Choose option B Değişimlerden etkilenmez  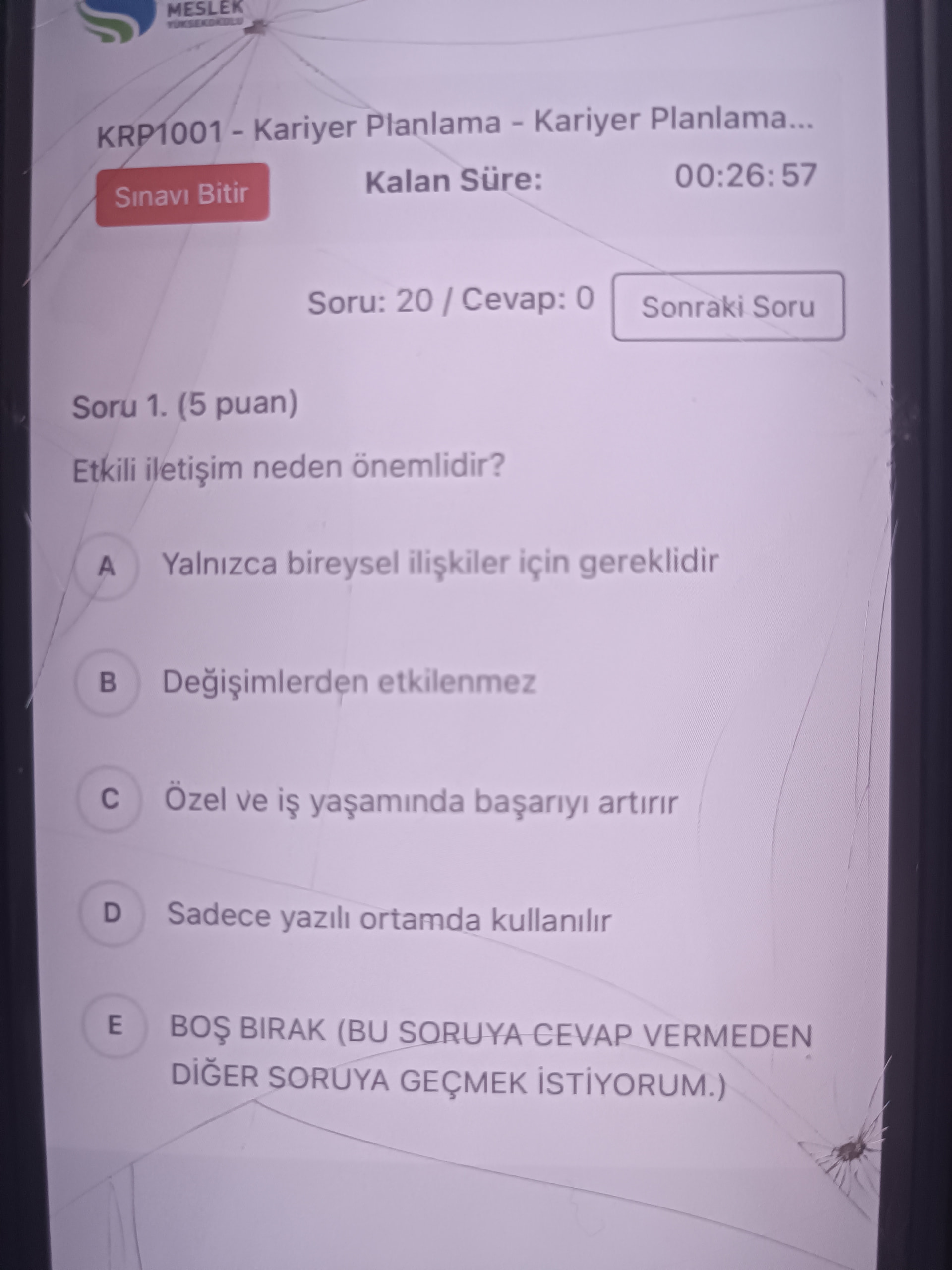(x=108, y=683)
